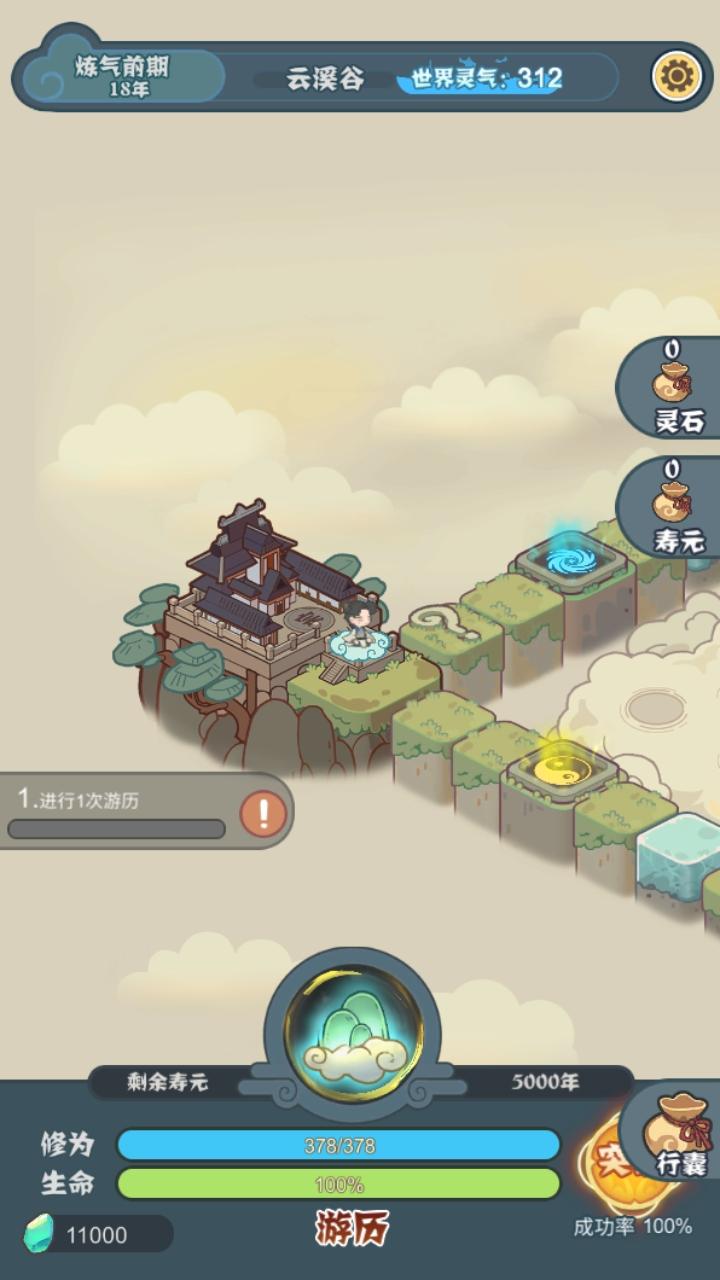Open the settings gear

(x=677, y=76)
